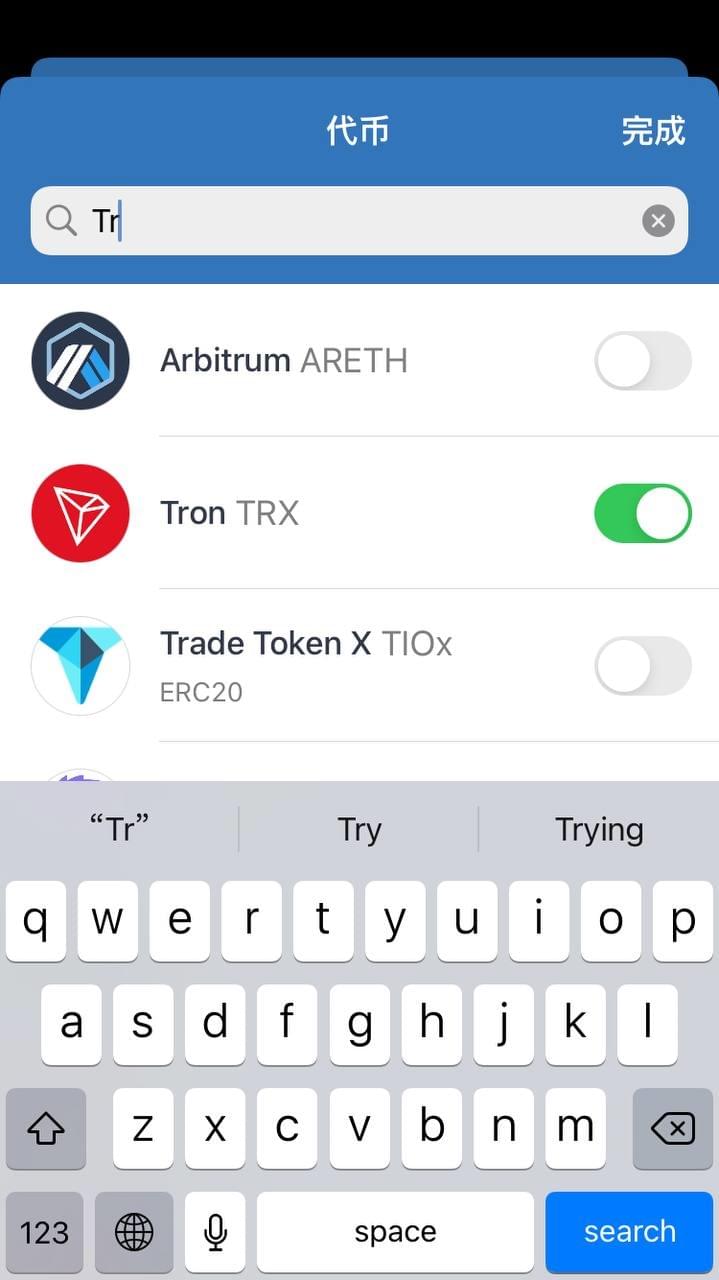
Task: Tap 完成 to finish token selection
Action: tap(653, 131)
